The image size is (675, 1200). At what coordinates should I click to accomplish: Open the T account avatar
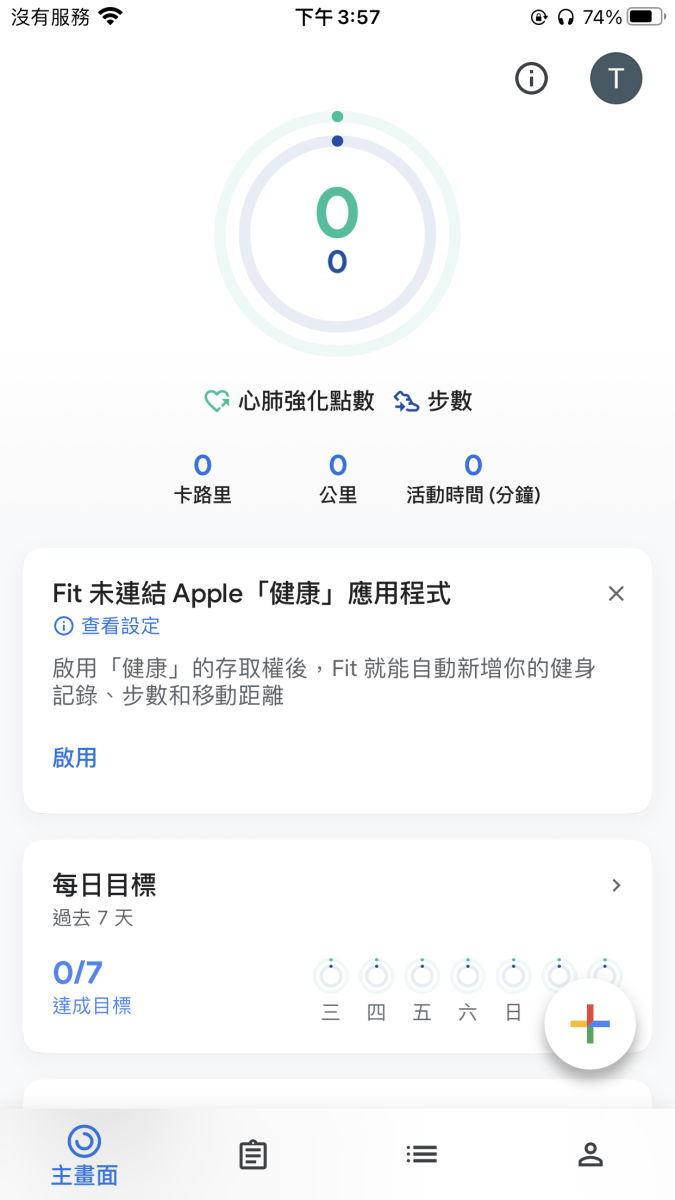pos(616,78)
